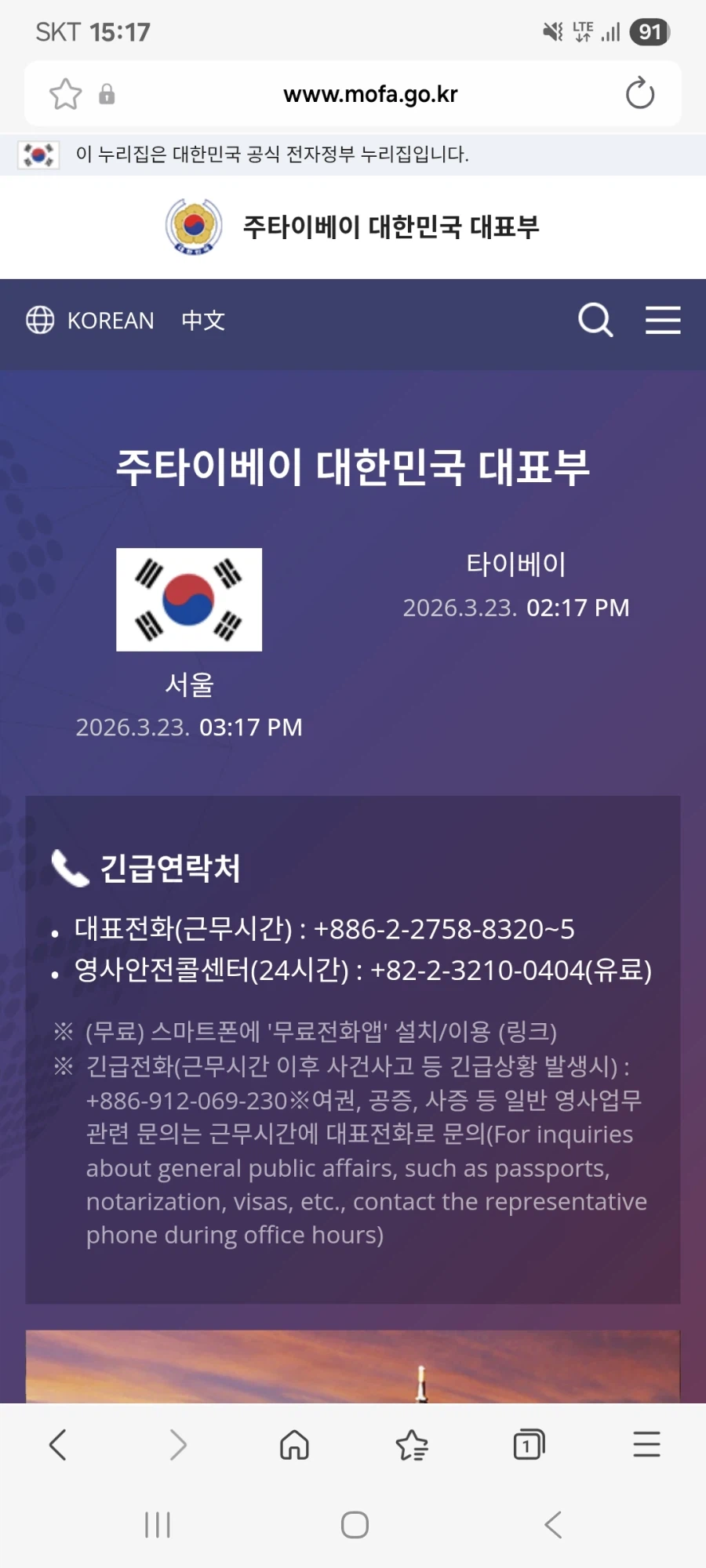Tap the search magnifier icon

point(595,320)
